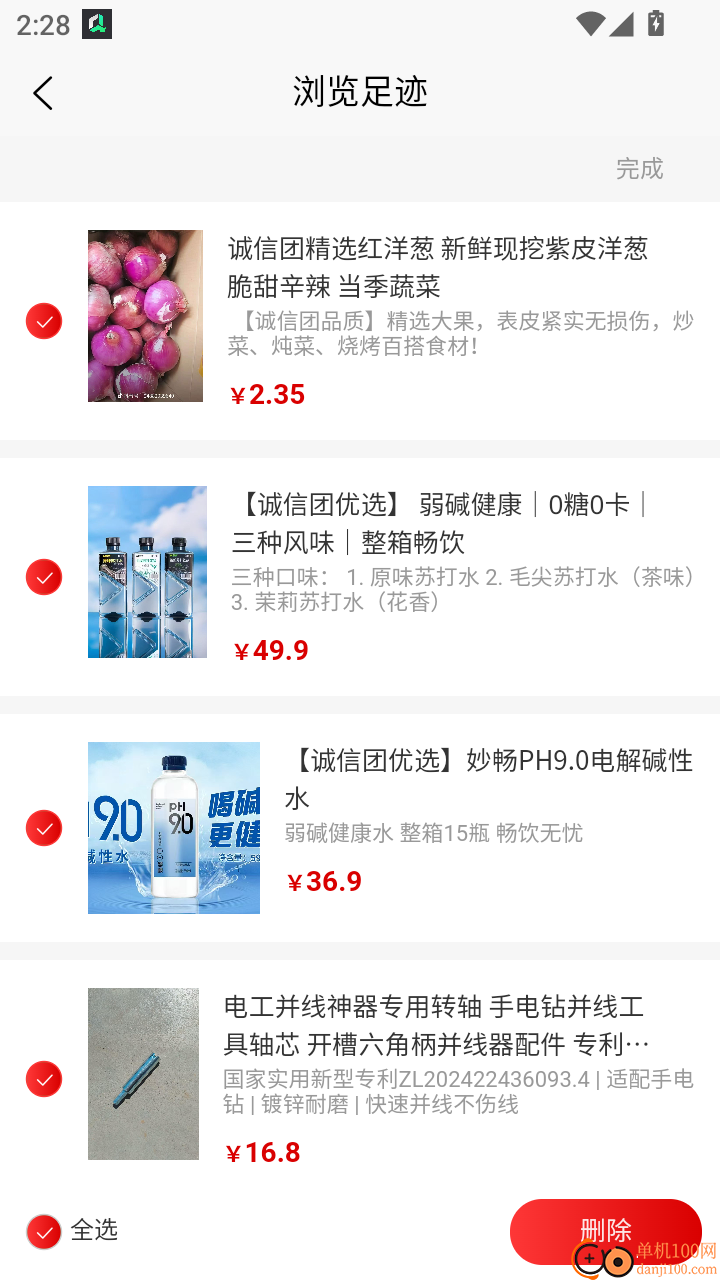This screenshot has width=720, height=1280.
Task: Tap the 浏览足迹 page title
Action: point(360,92)
